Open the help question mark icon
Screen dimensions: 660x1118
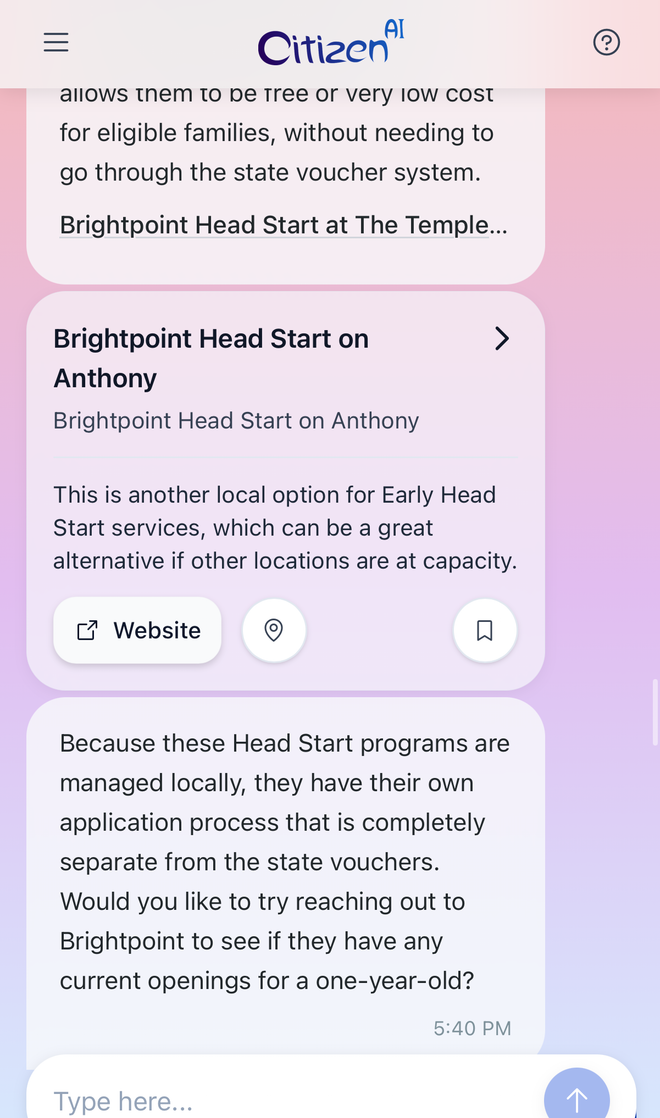pyautogui.click(x=607, y=43)
